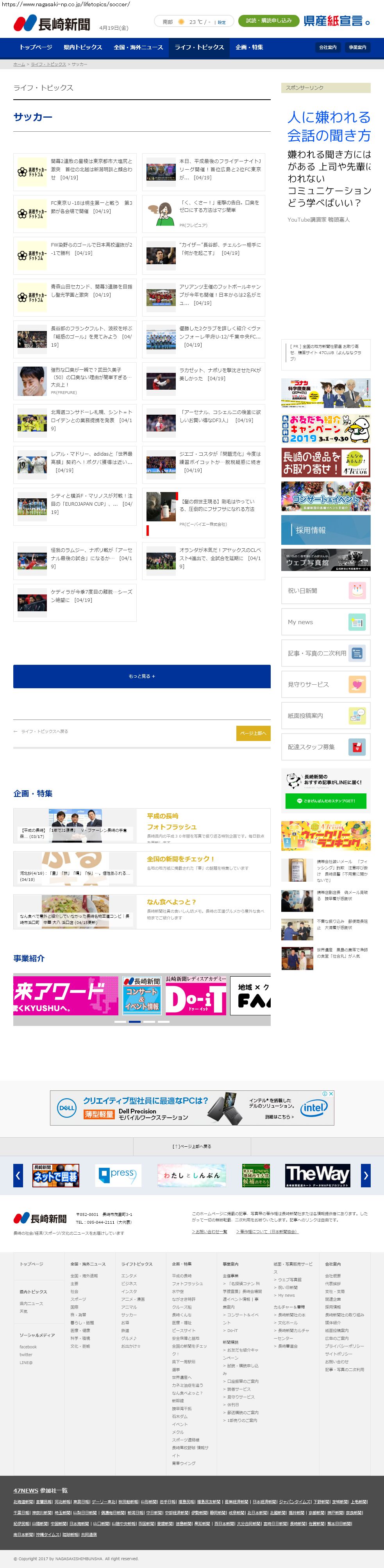Open the 採用情報 banner

[325, 530]
